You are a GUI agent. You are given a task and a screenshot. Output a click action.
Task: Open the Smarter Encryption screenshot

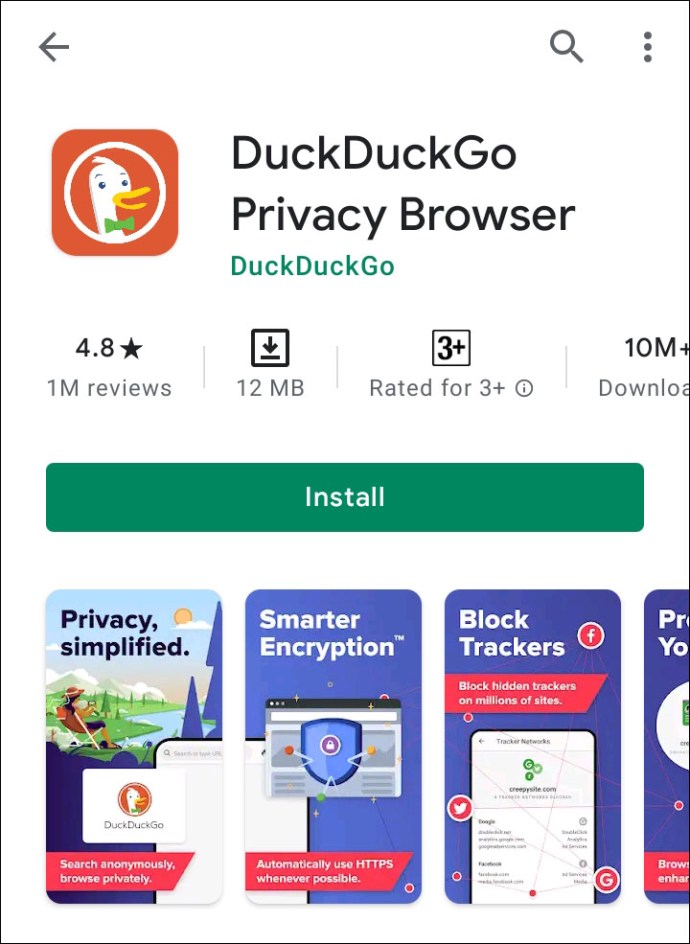click(333, 746)
